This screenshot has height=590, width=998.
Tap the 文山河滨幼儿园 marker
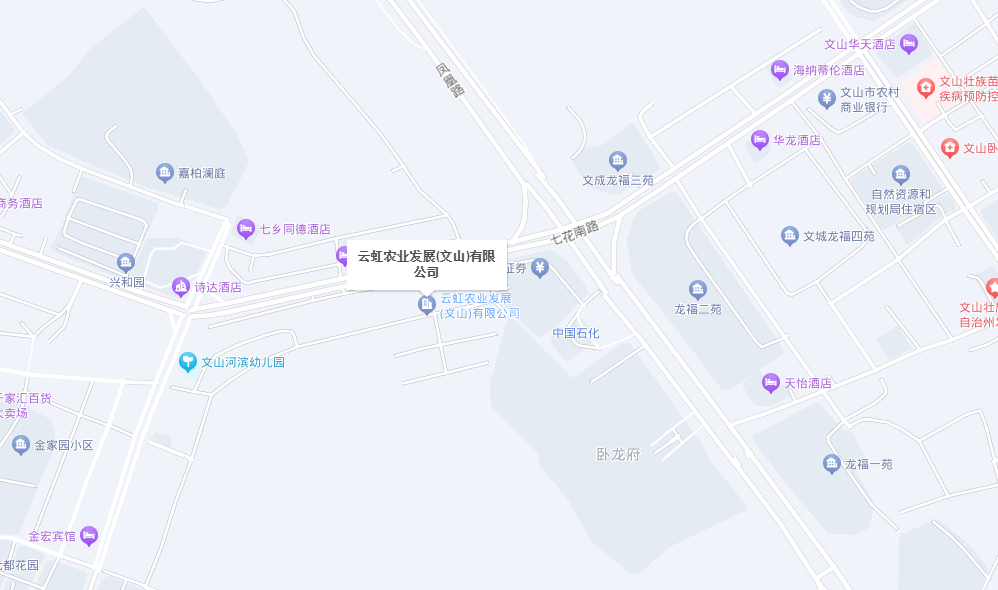188,362
